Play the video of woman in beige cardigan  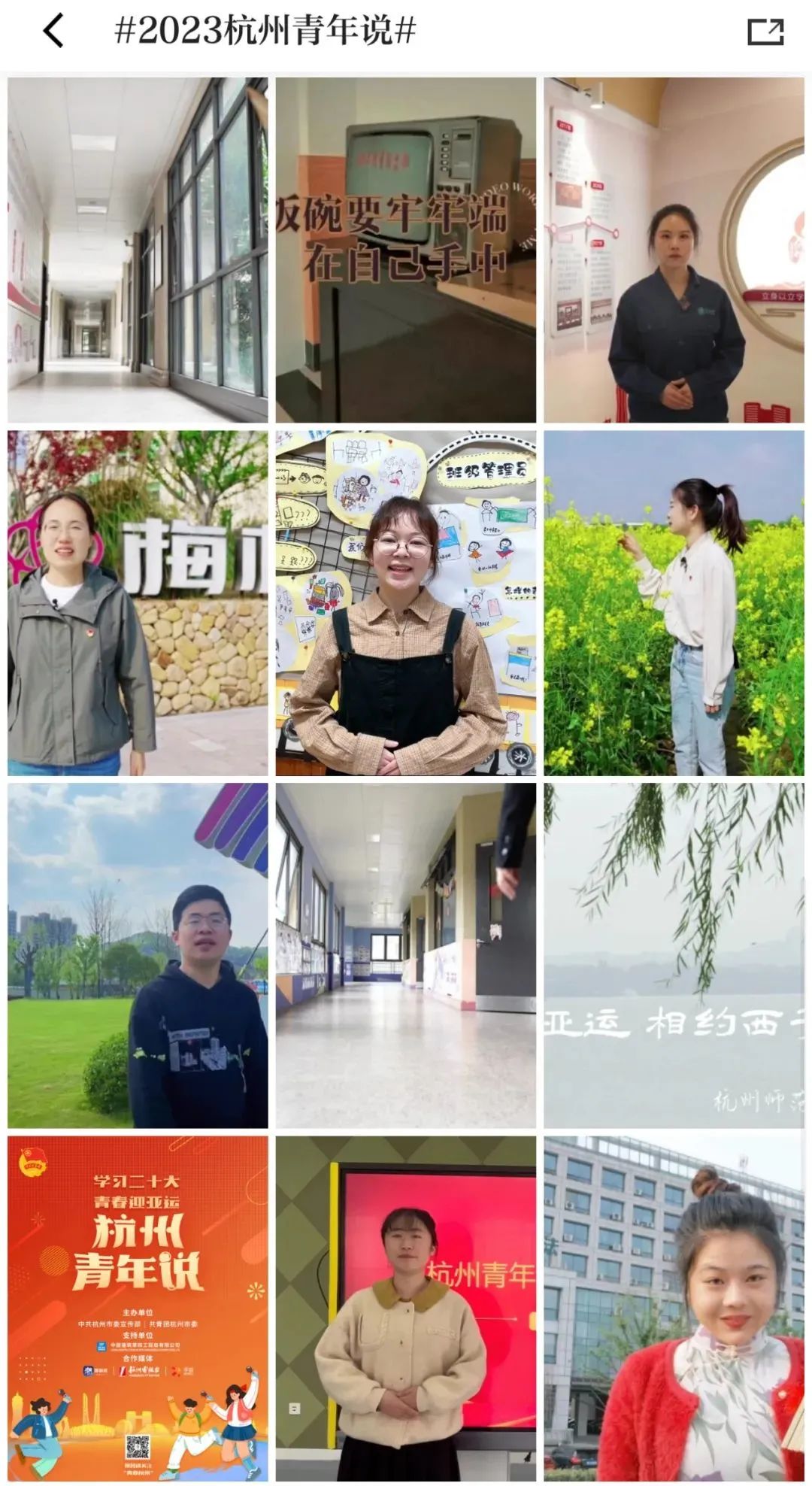[406, 1308]
